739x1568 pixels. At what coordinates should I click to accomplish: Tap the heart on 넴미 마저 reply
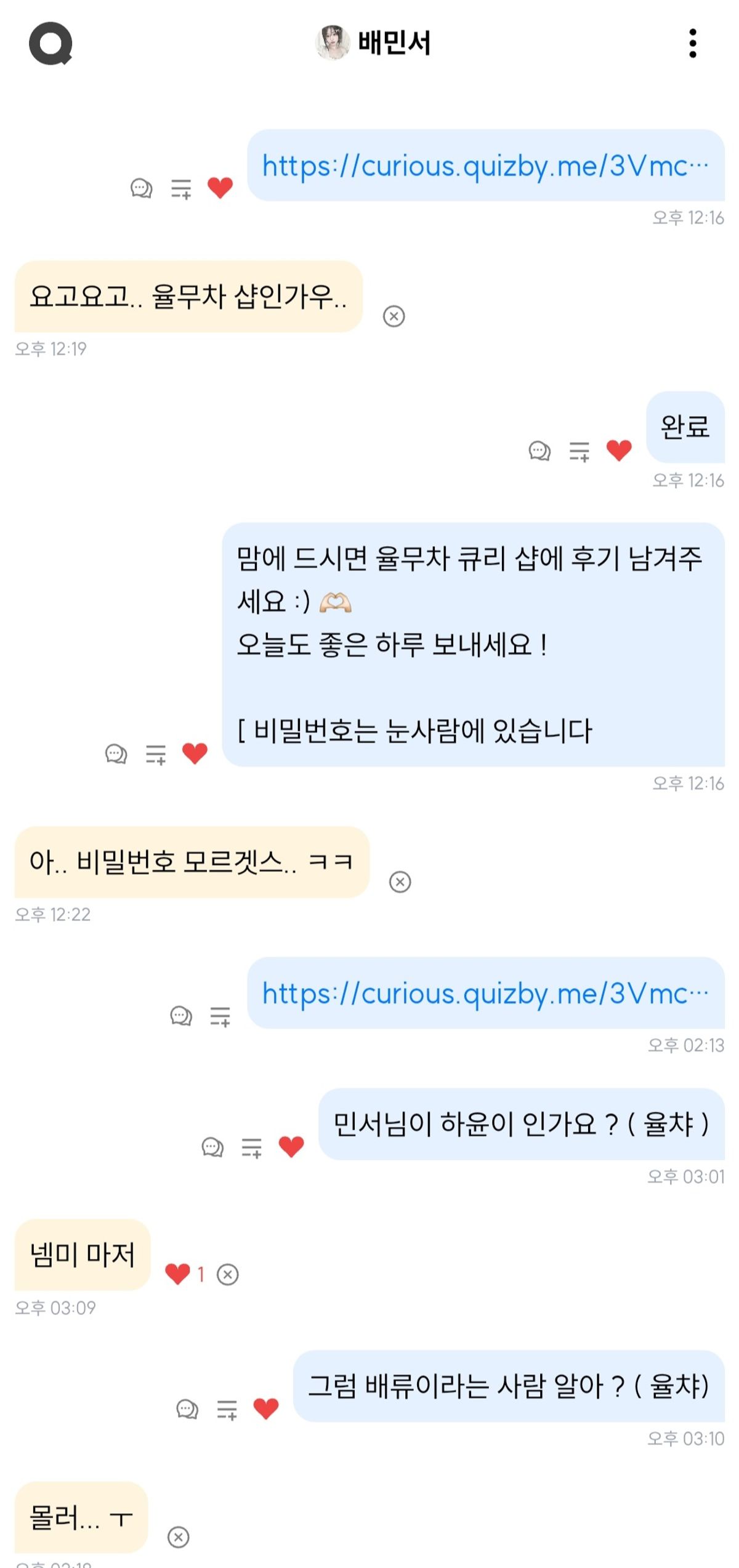pos(178,1274)
